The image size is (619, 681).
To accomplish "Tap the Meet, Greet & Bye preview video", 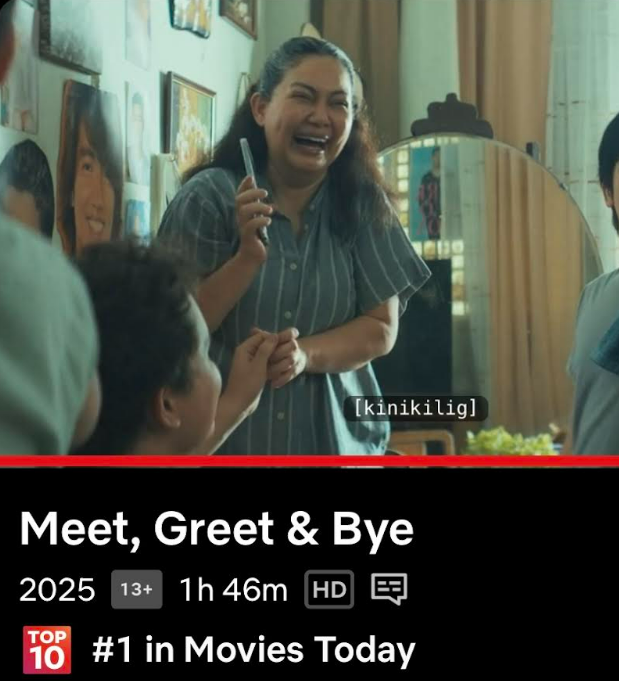I will [309, 228].
